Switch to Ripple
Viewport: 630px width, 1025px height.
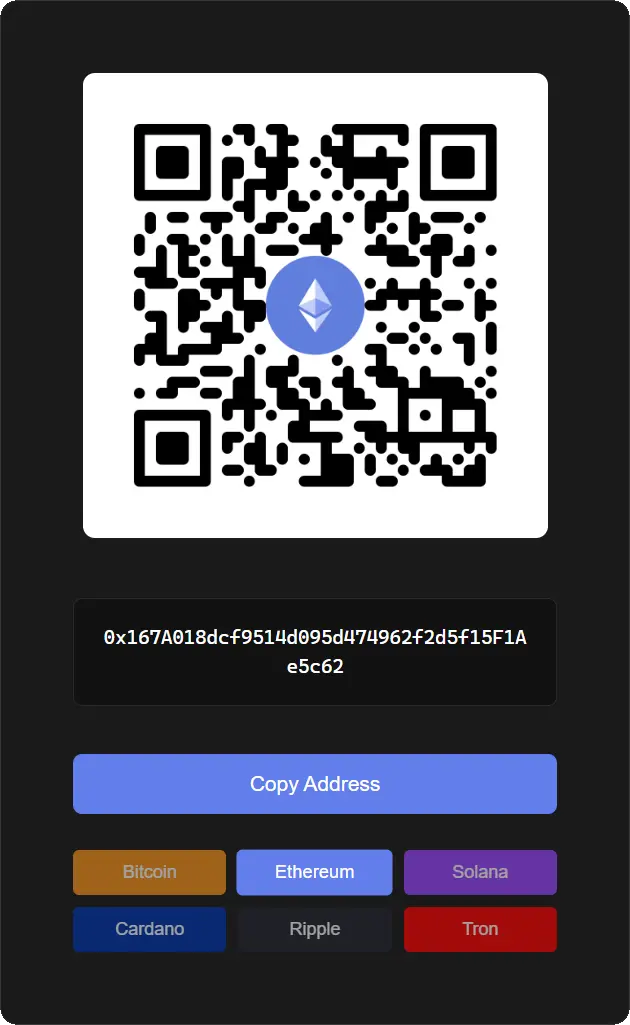[x=314, y=929]
